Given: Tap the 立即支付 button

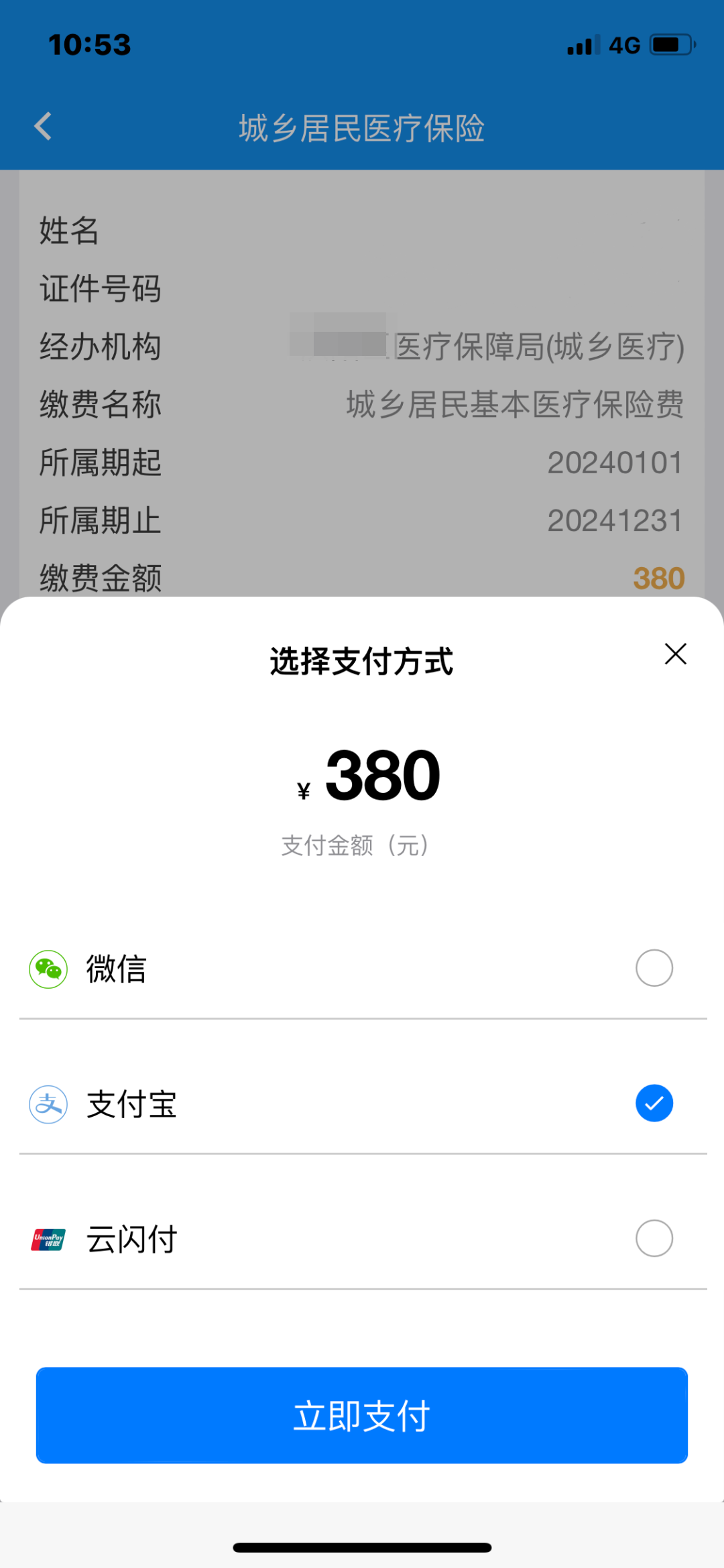Looking at the screenshot, I should pos(362,1415).
